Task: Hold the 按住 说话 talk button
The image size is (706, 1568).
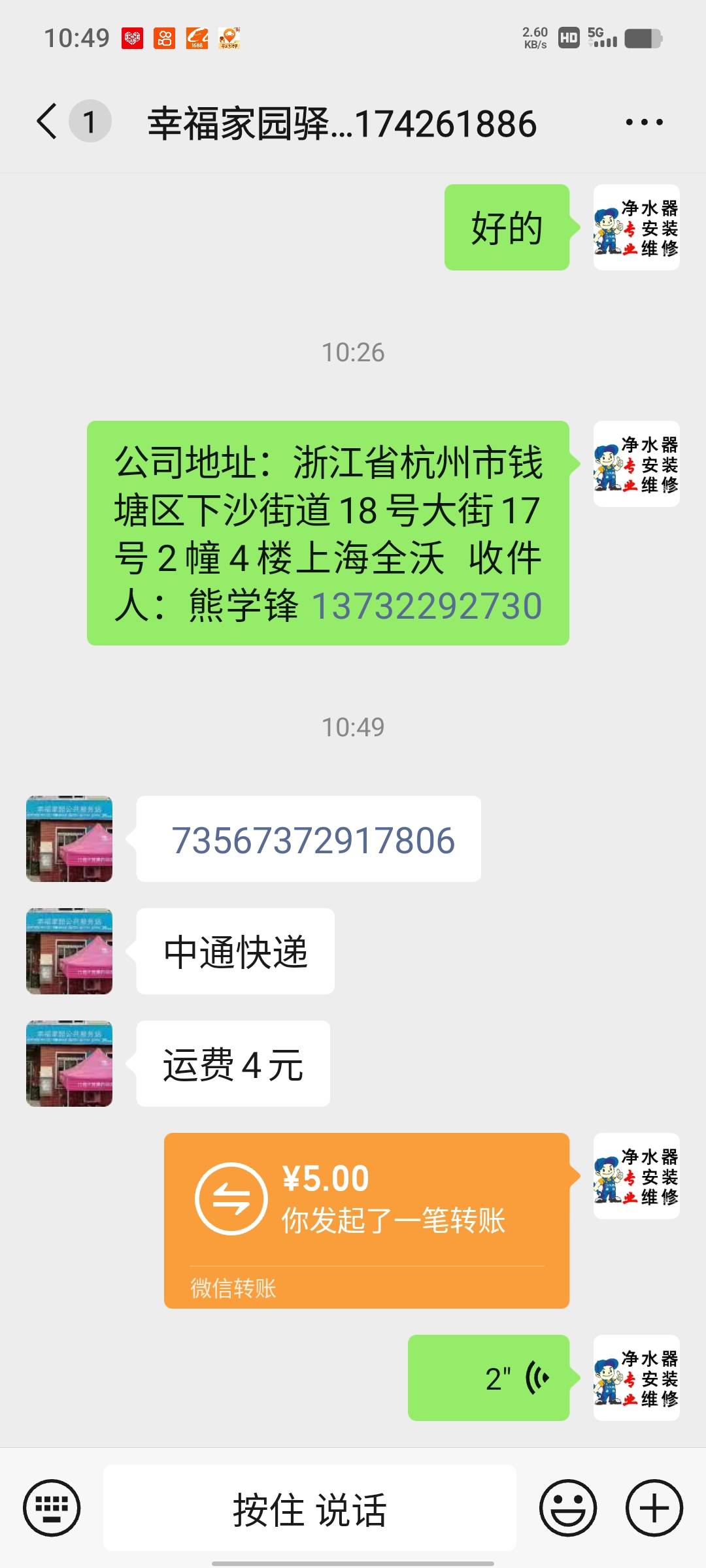Action: point(310,1509)
